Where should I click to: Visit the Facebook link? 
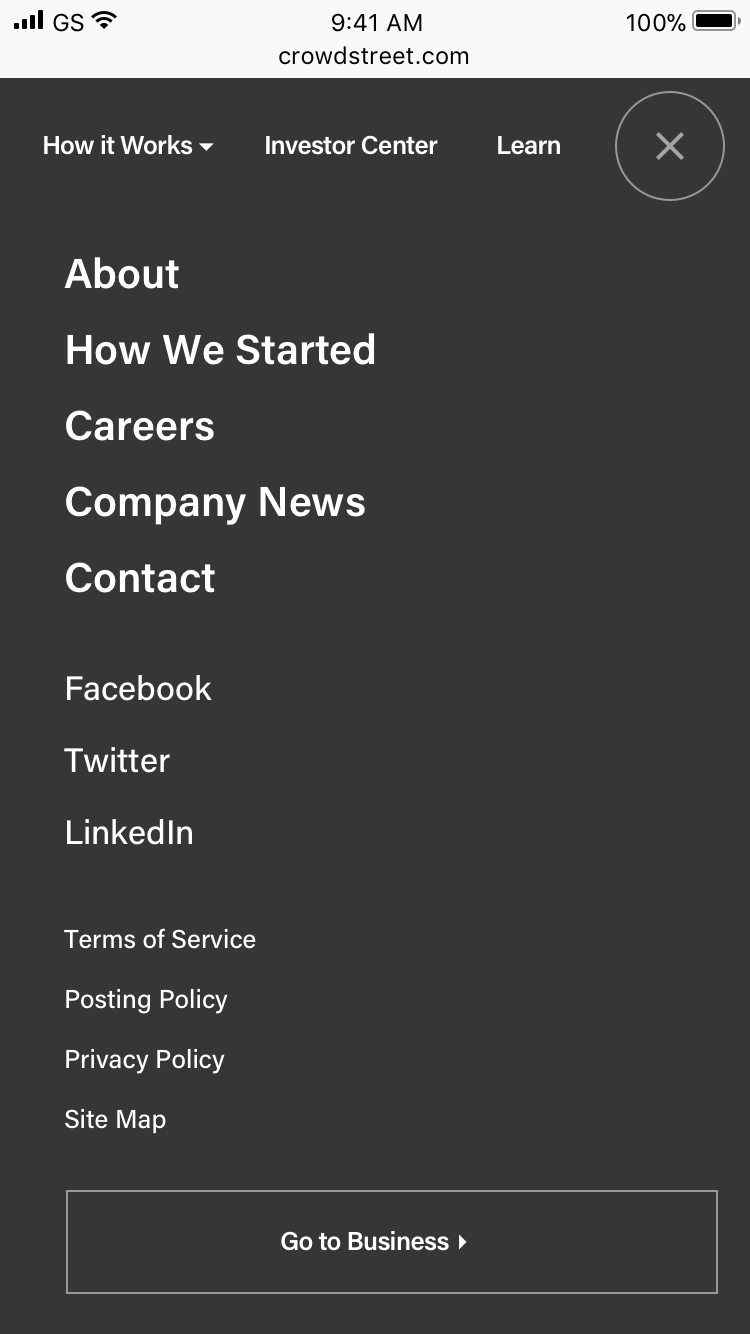[138, 688]
